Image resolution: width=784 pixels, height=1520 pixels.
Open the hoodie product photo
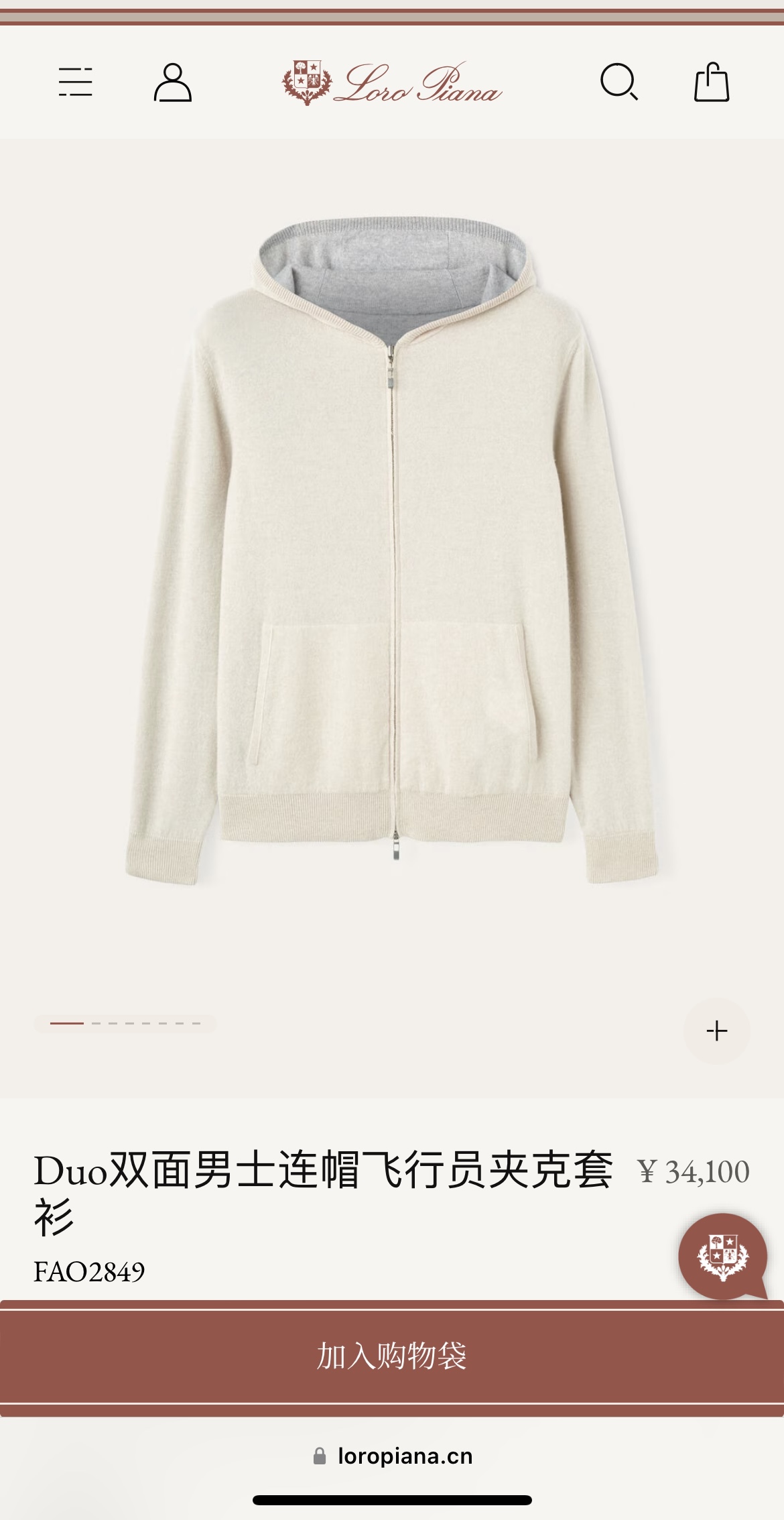click(392, 550)
